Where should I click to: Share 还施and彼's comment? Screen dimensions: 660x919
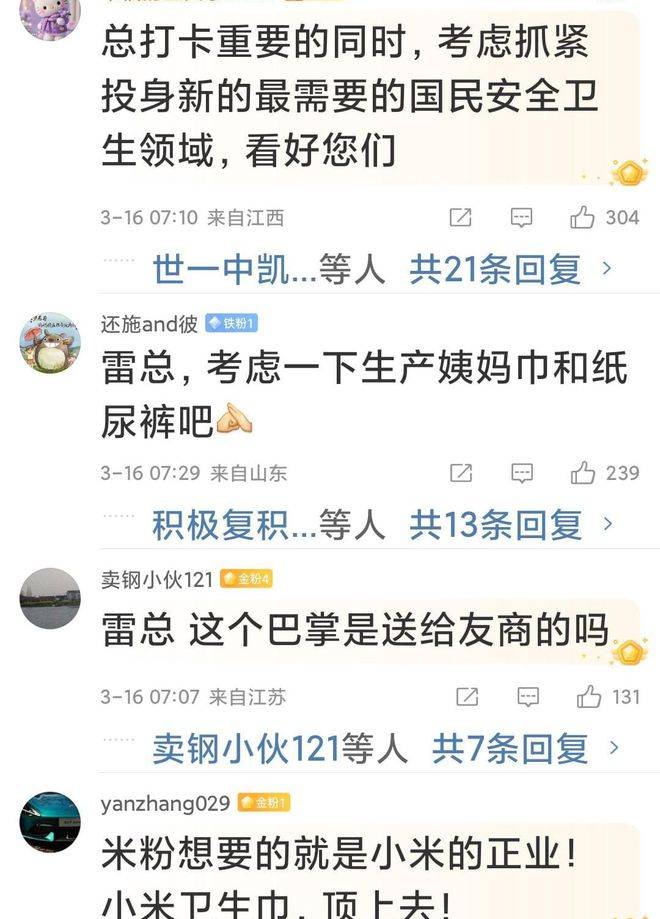tap(460, 473)
